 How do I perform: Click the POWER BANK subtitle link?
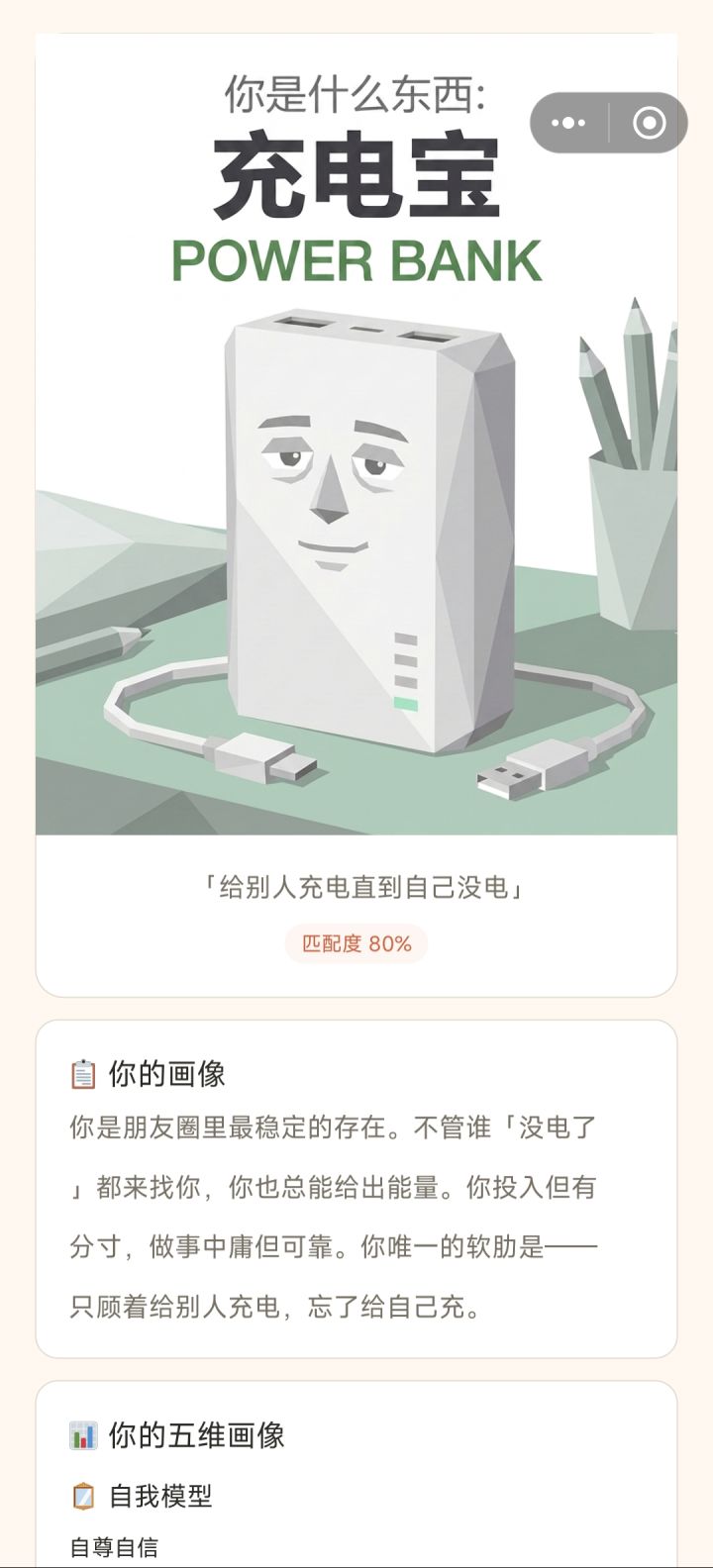pyautogui.click(x=356, y=258)
